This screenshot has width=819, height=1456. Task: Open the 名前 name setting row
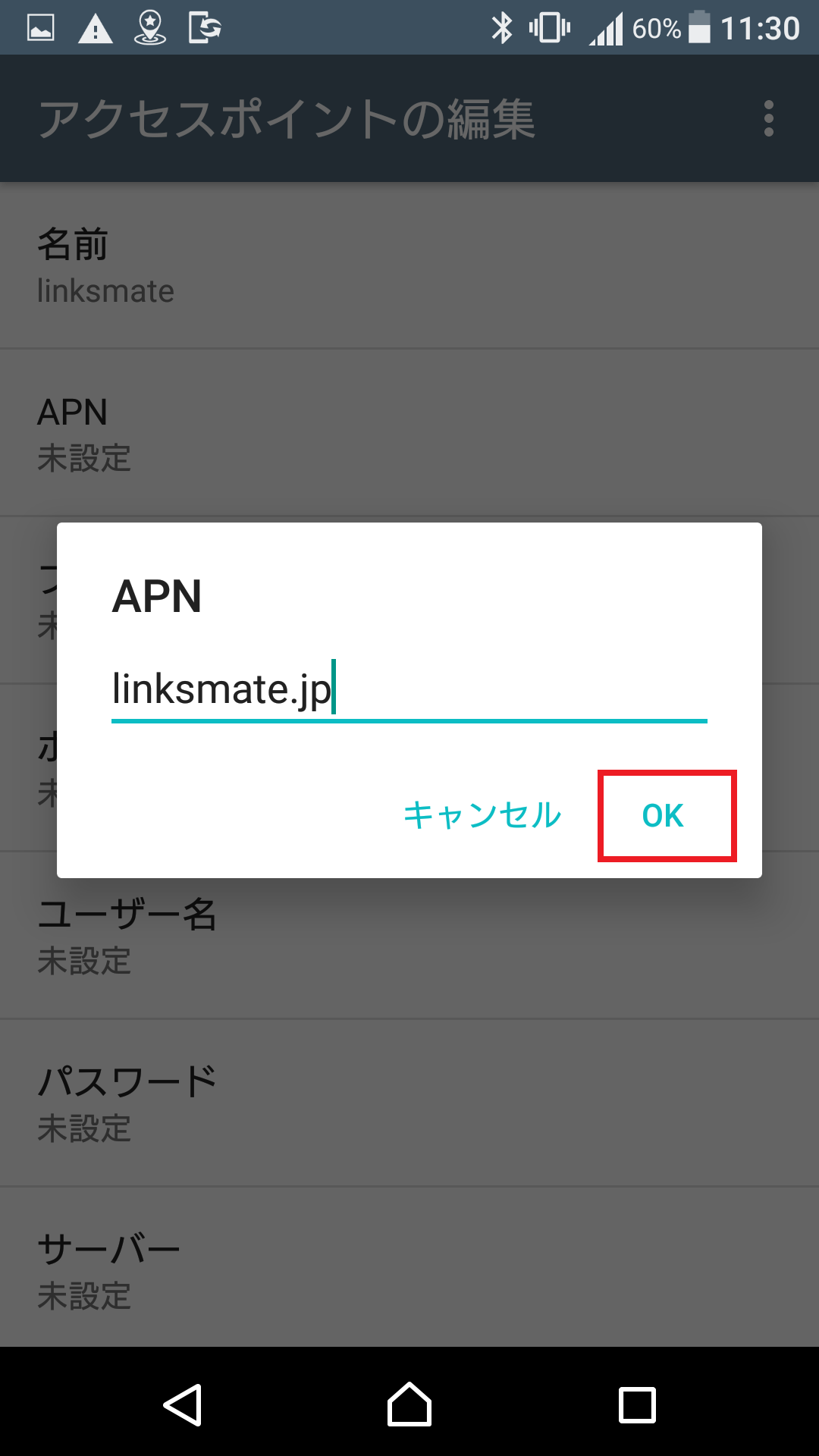(x=409, y=265)
